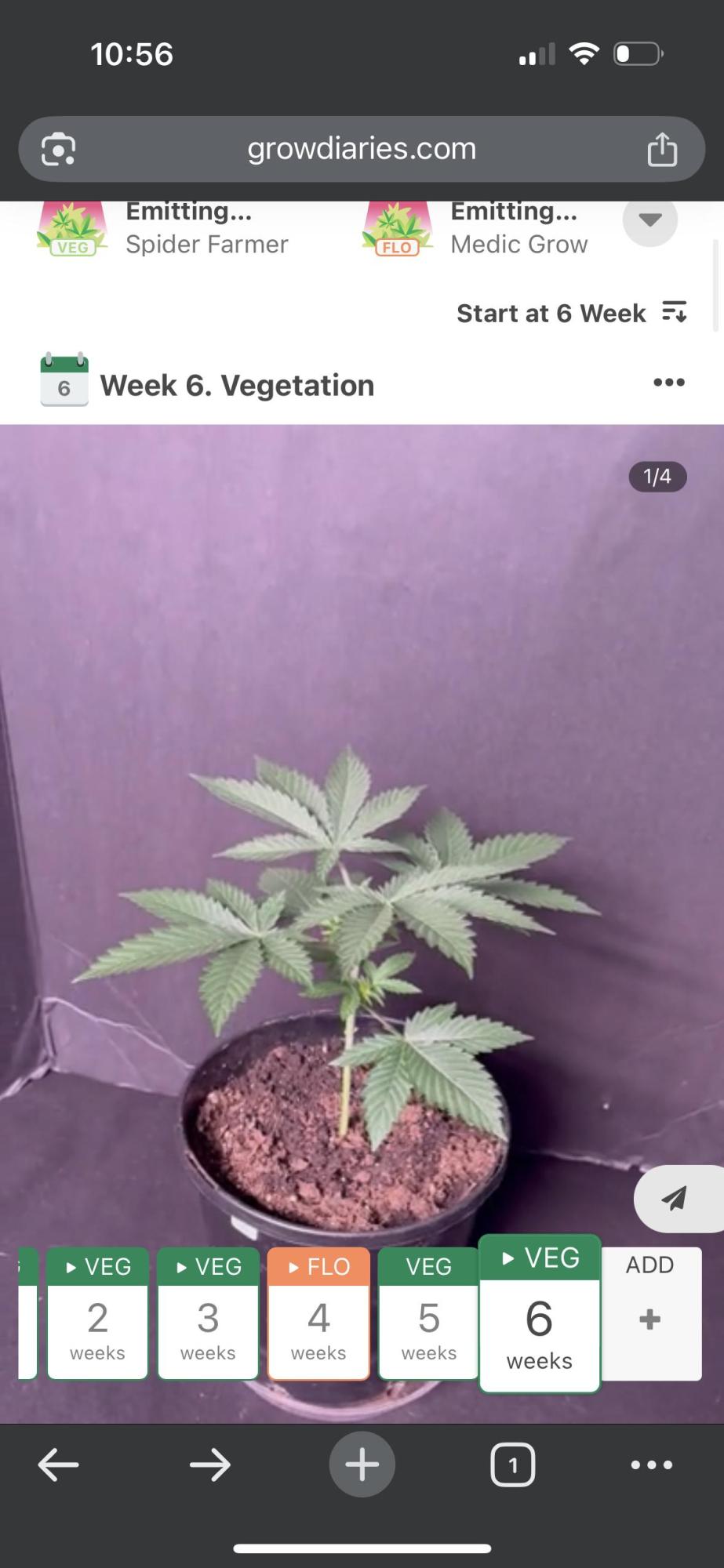This screenshot has height=1568, width=724.
Task: Open browser more options menu
Action: (x=652, y=1465)
